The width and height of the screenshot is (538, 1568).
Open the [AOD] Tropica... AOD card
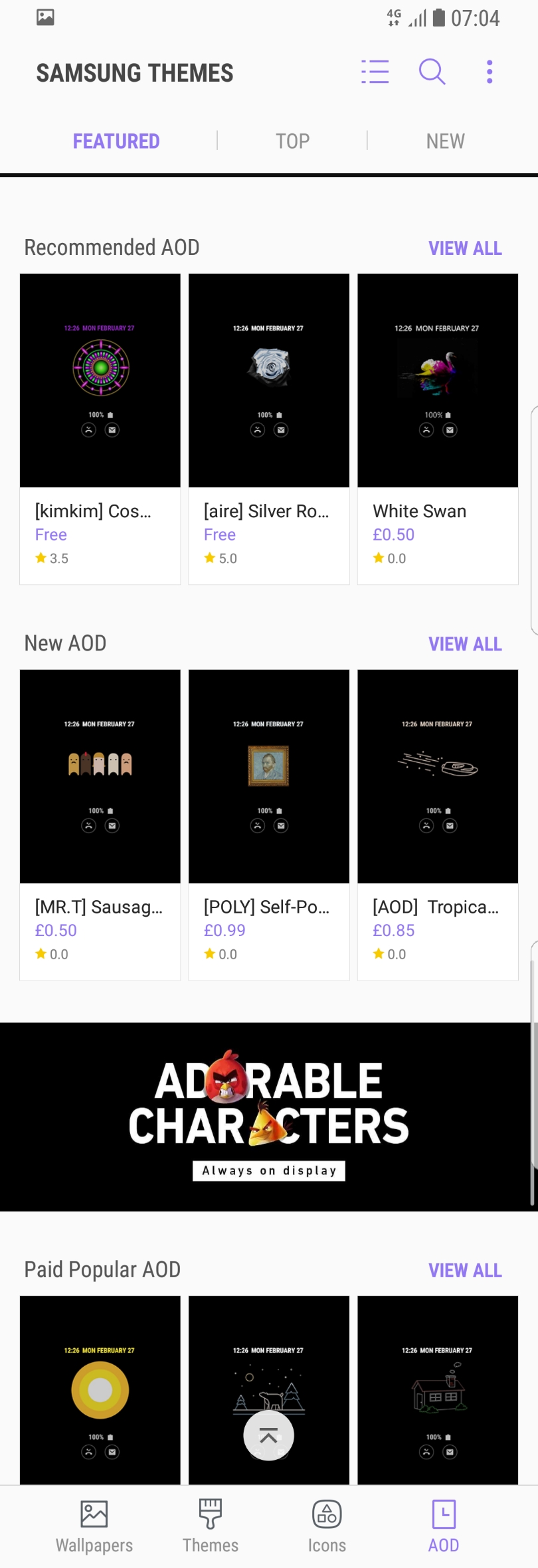click(438, 824)
